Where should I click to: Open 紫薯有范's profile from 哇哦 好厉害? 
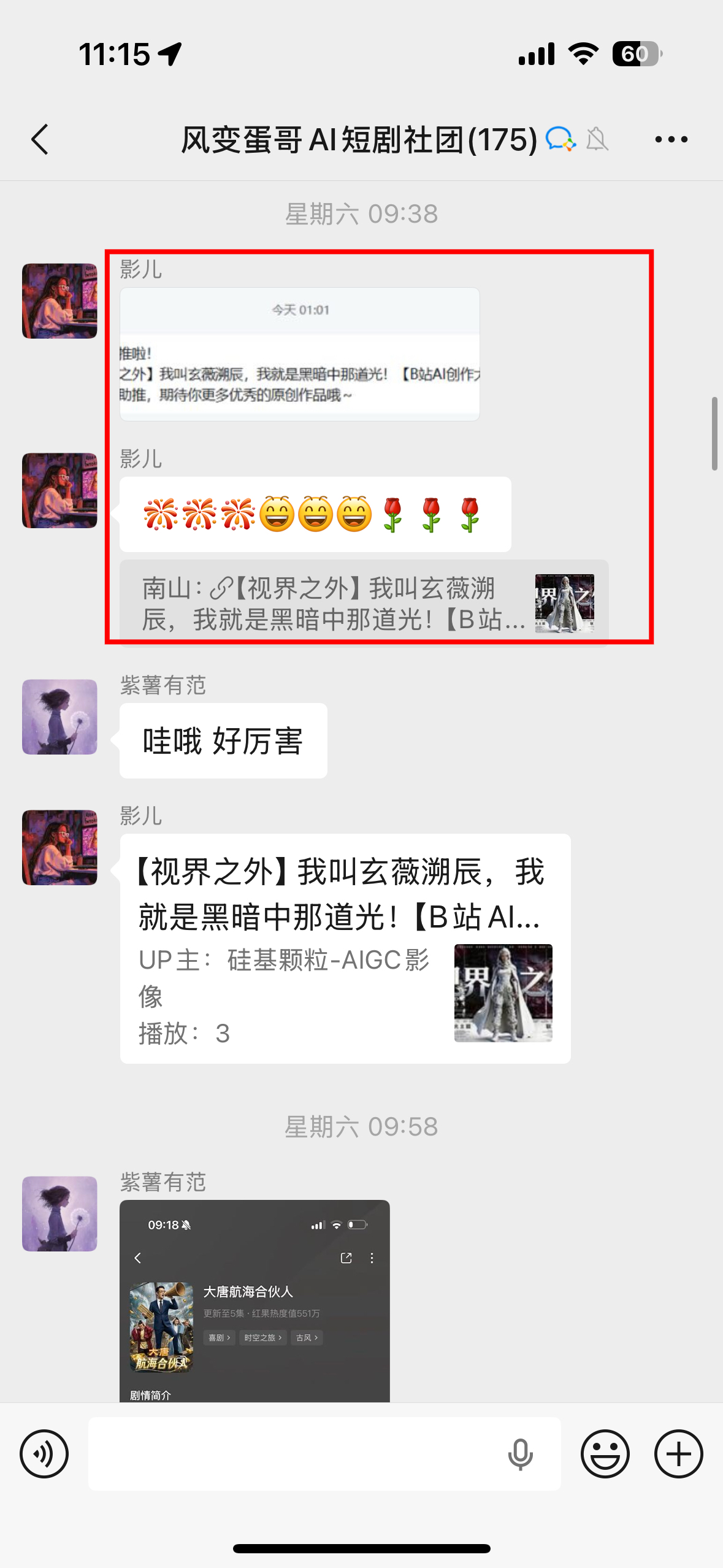(59, 717)
